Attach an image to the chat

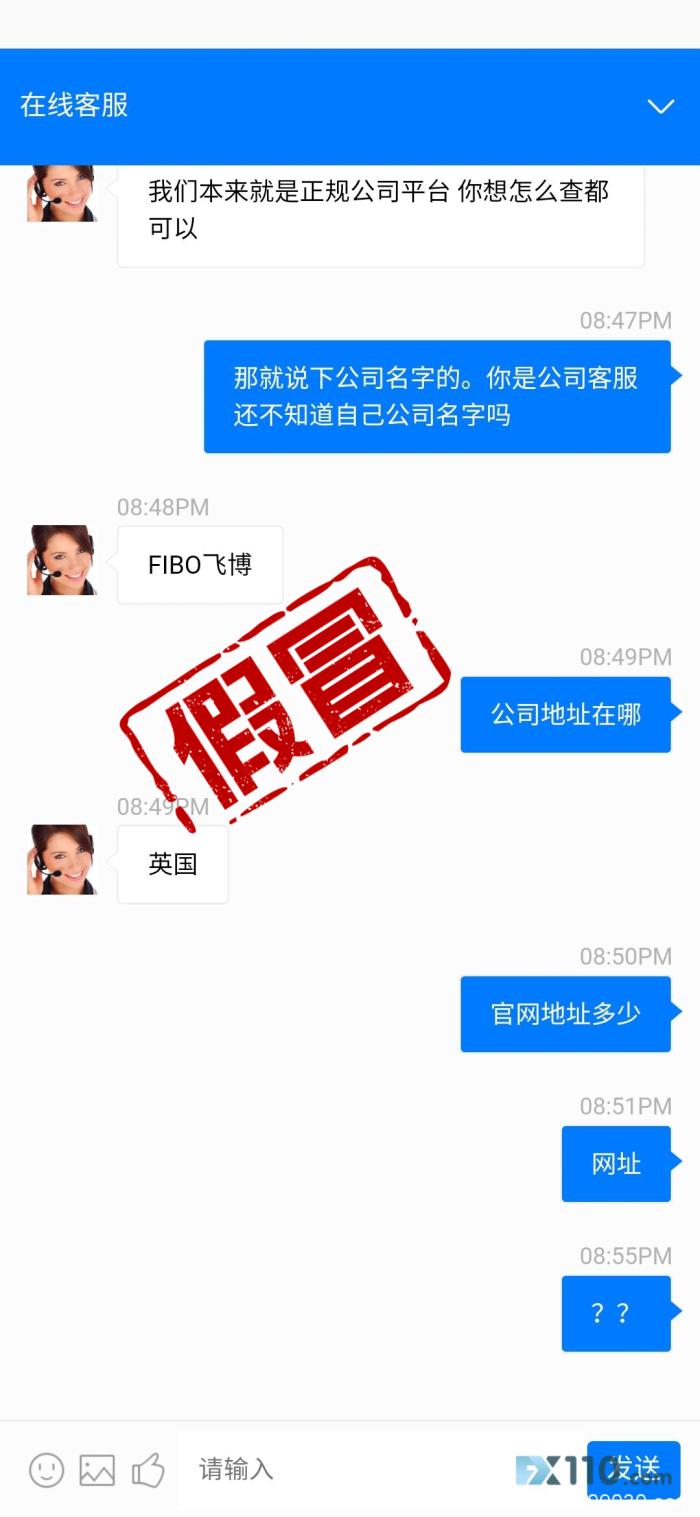click(97, 1469)
